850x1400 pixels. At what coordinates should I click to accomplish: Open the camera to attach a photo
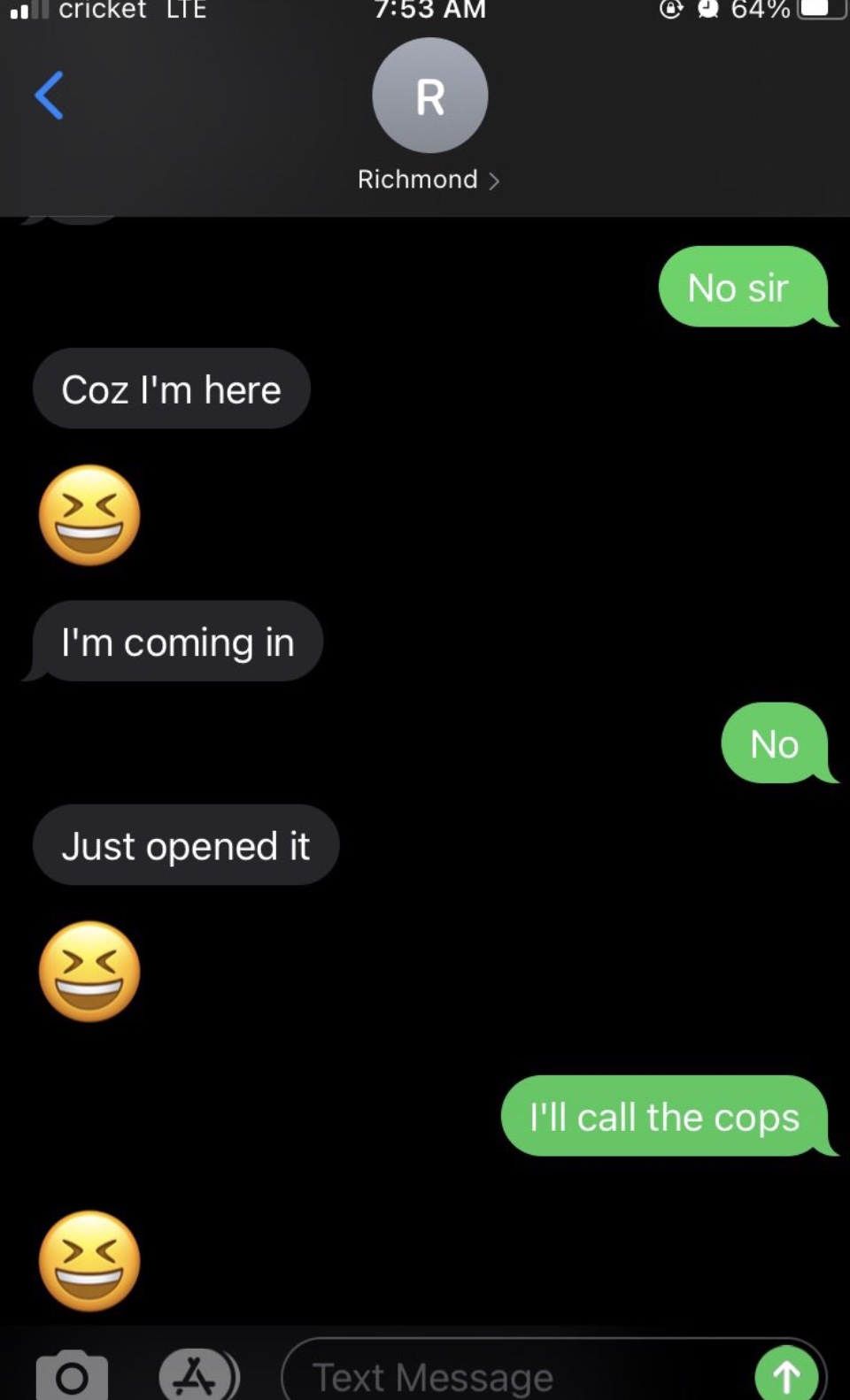[x=72, y=1375]
